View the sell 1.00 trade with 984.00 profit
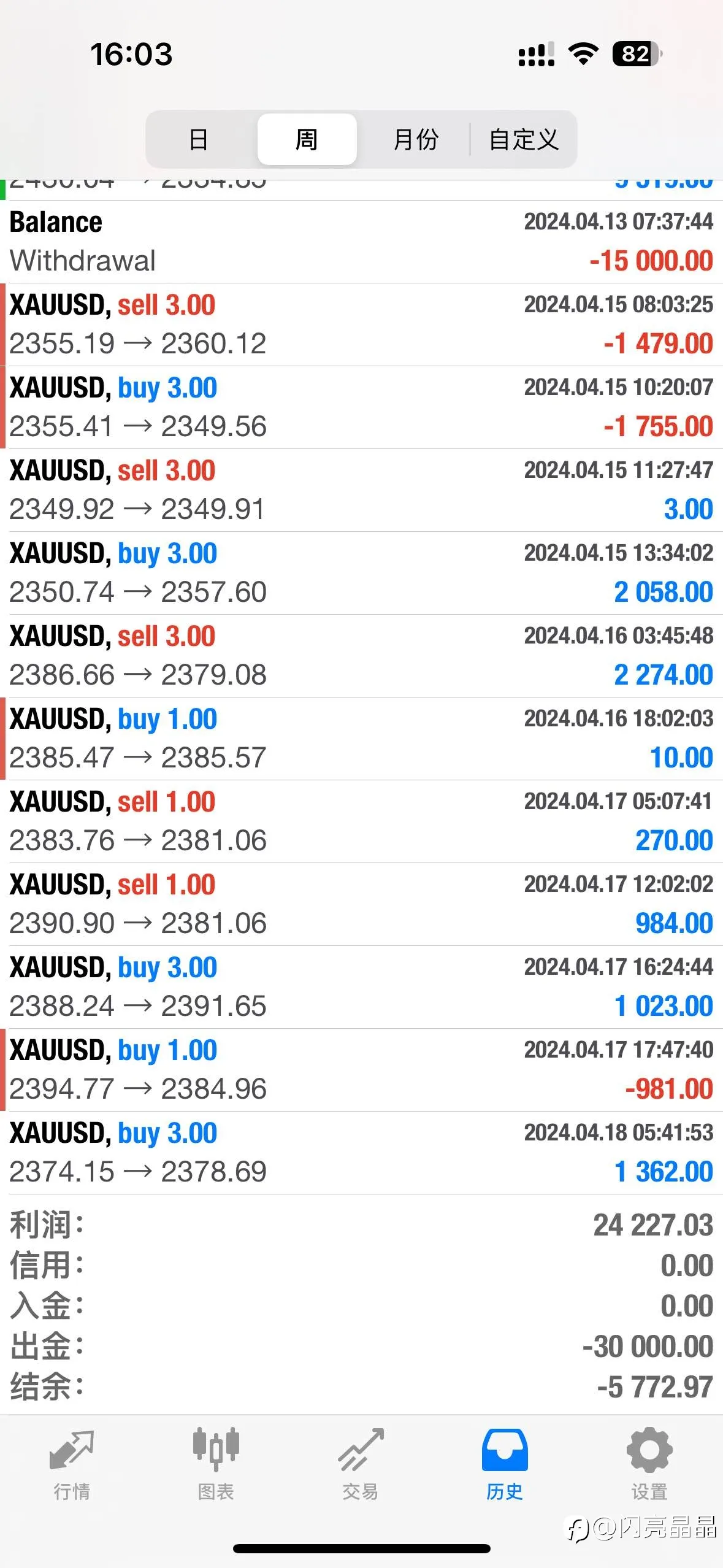This screenshot has height=1568, width=723. [x=361, y=904]
